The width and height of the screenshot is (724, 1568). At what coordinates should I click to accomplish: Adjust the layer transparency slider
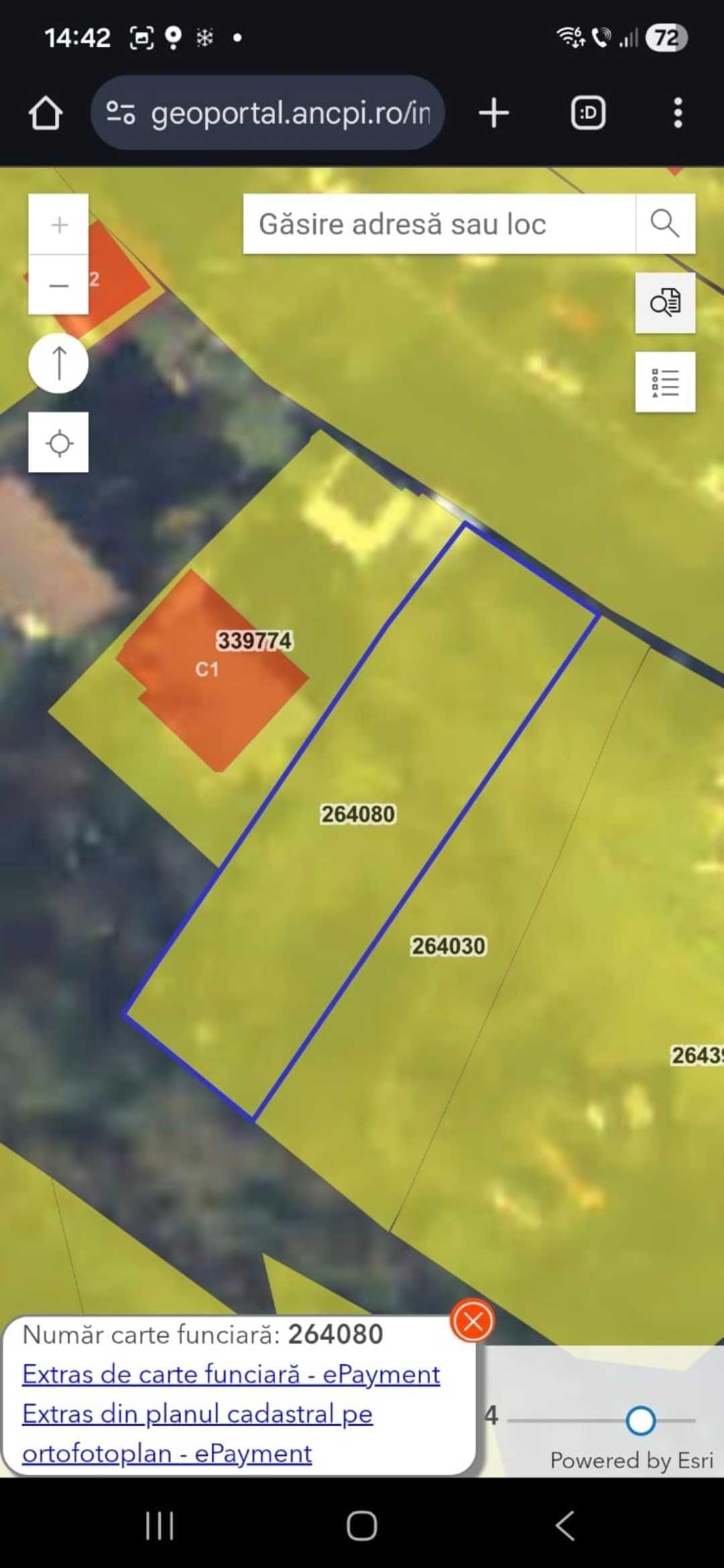640,1421
